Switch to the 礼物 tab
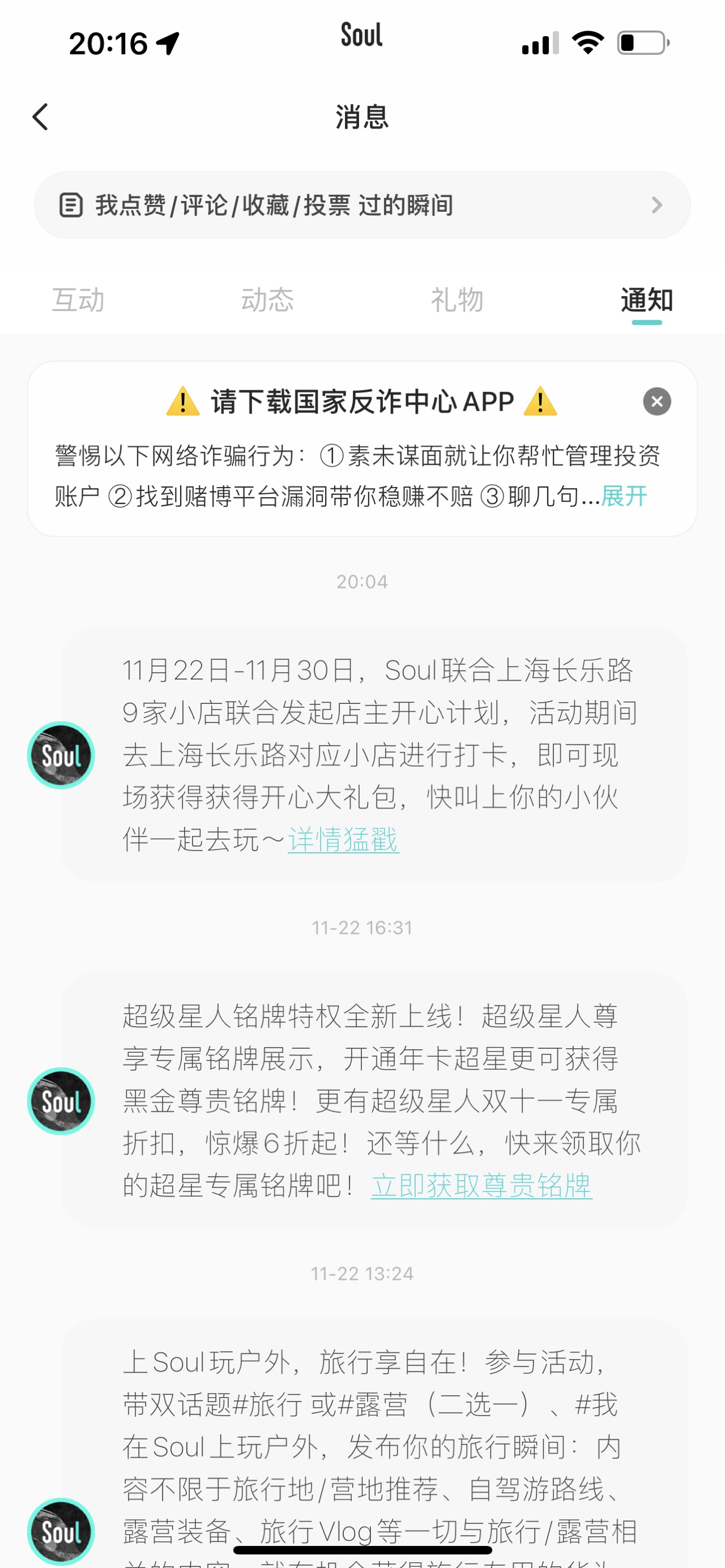Image resolution: width=725 pixels, height=1568 pixels. [457, 300]
